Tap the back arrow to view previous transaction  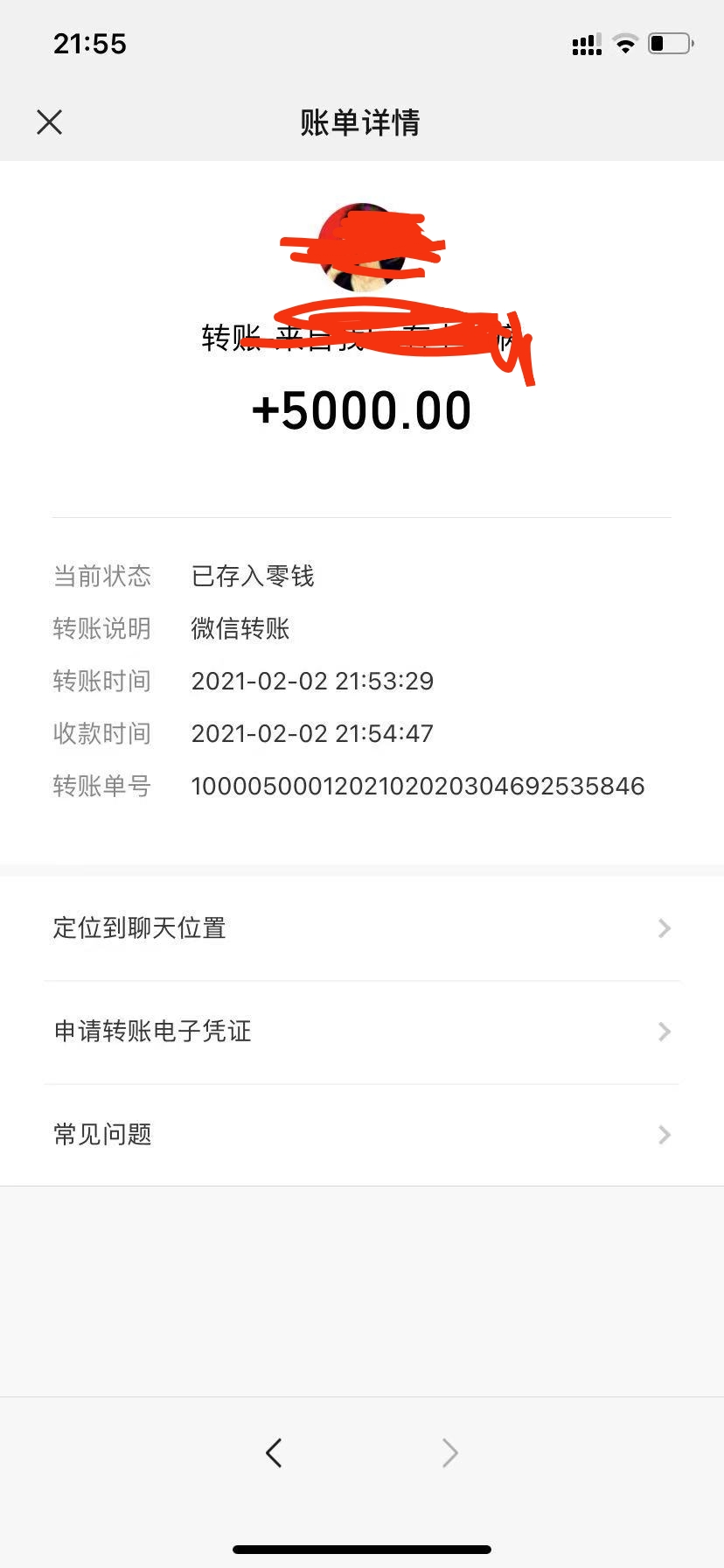tap(273, 1452)
